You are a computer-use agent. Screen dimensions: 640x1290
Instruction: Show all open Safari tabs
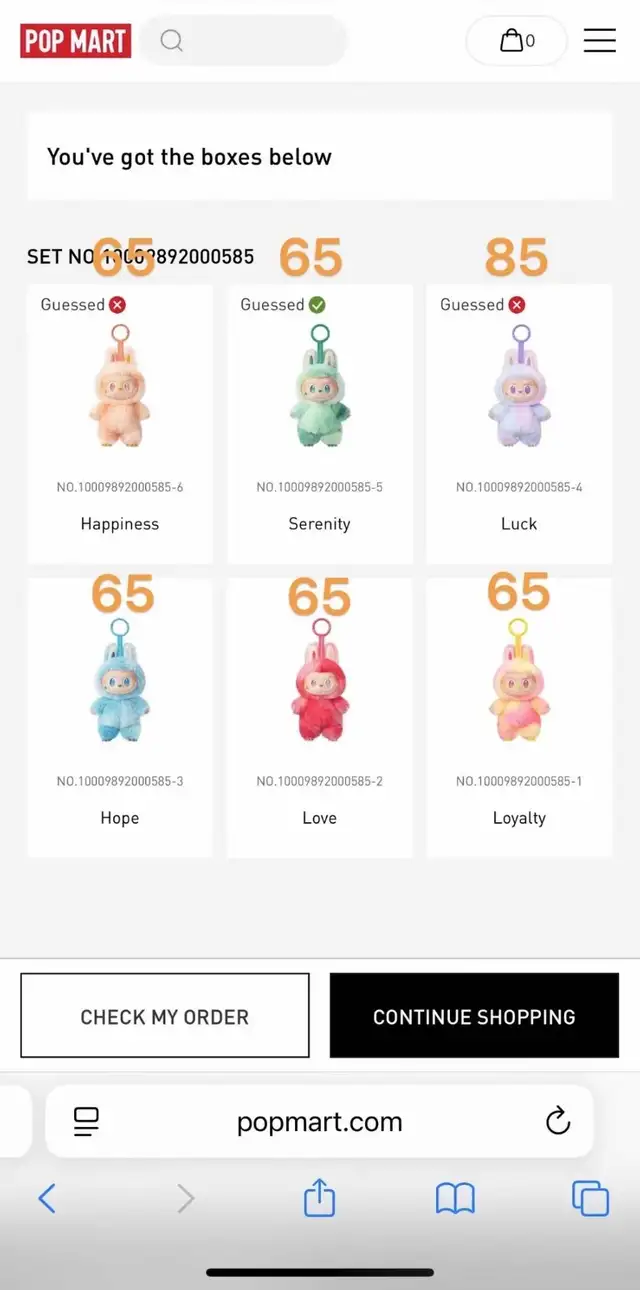pos(590,1198)
